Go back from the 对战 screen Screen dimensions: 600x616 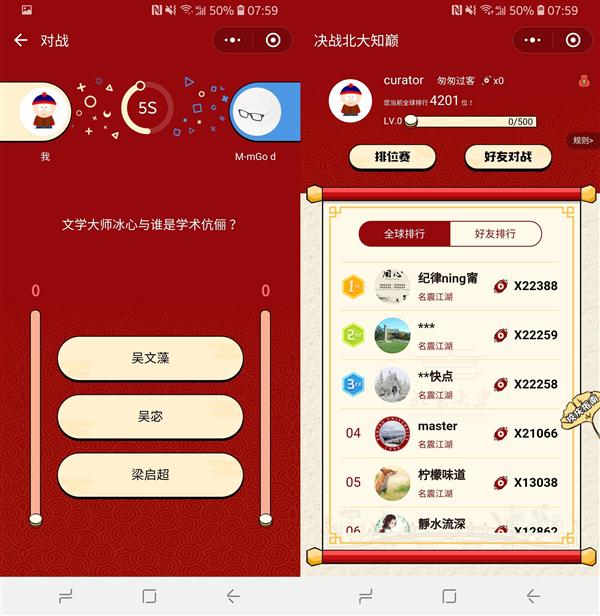click(20, 40)
